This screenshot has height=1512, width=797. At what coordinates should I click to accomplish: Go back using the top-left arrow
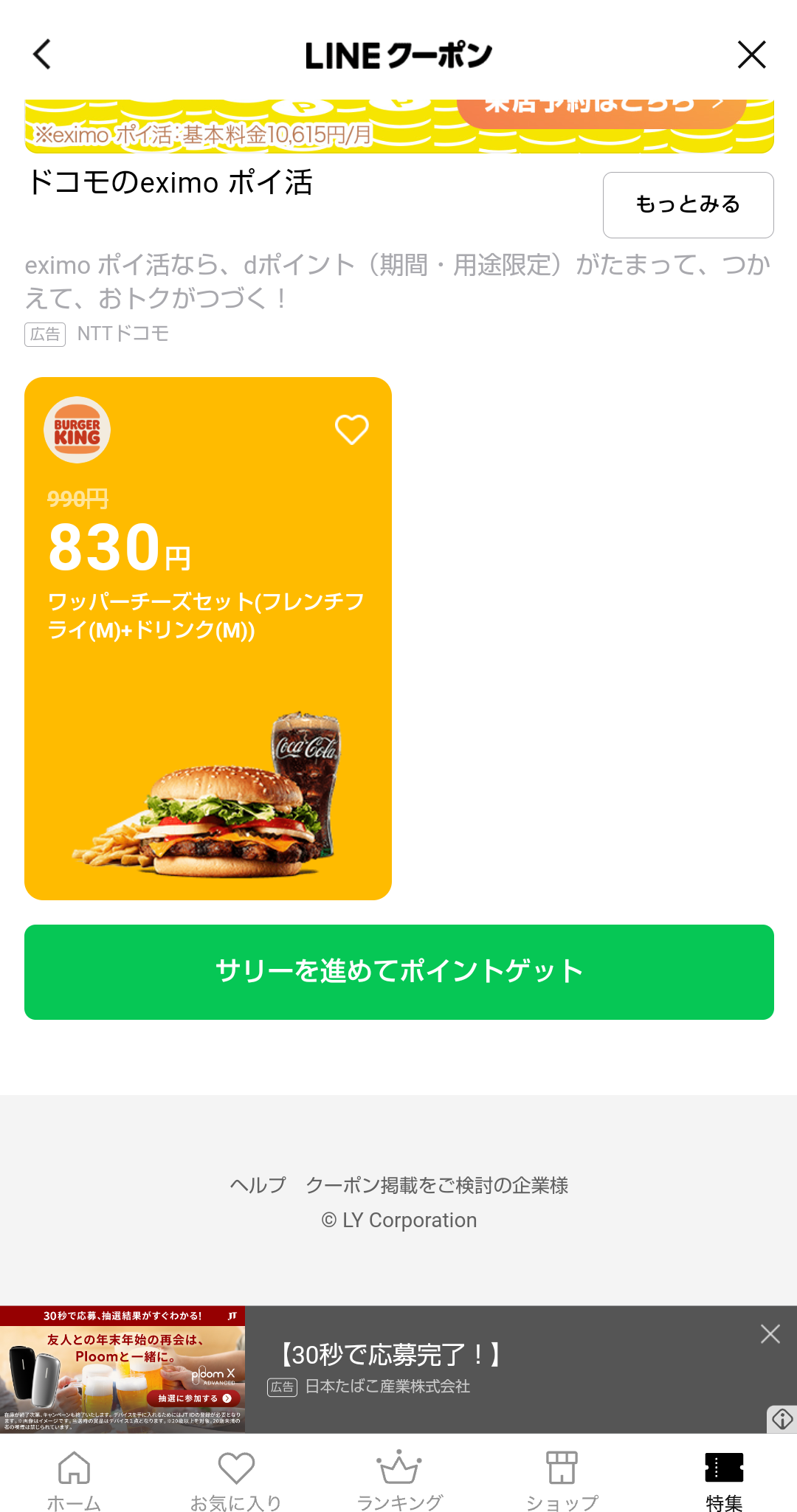43,55
